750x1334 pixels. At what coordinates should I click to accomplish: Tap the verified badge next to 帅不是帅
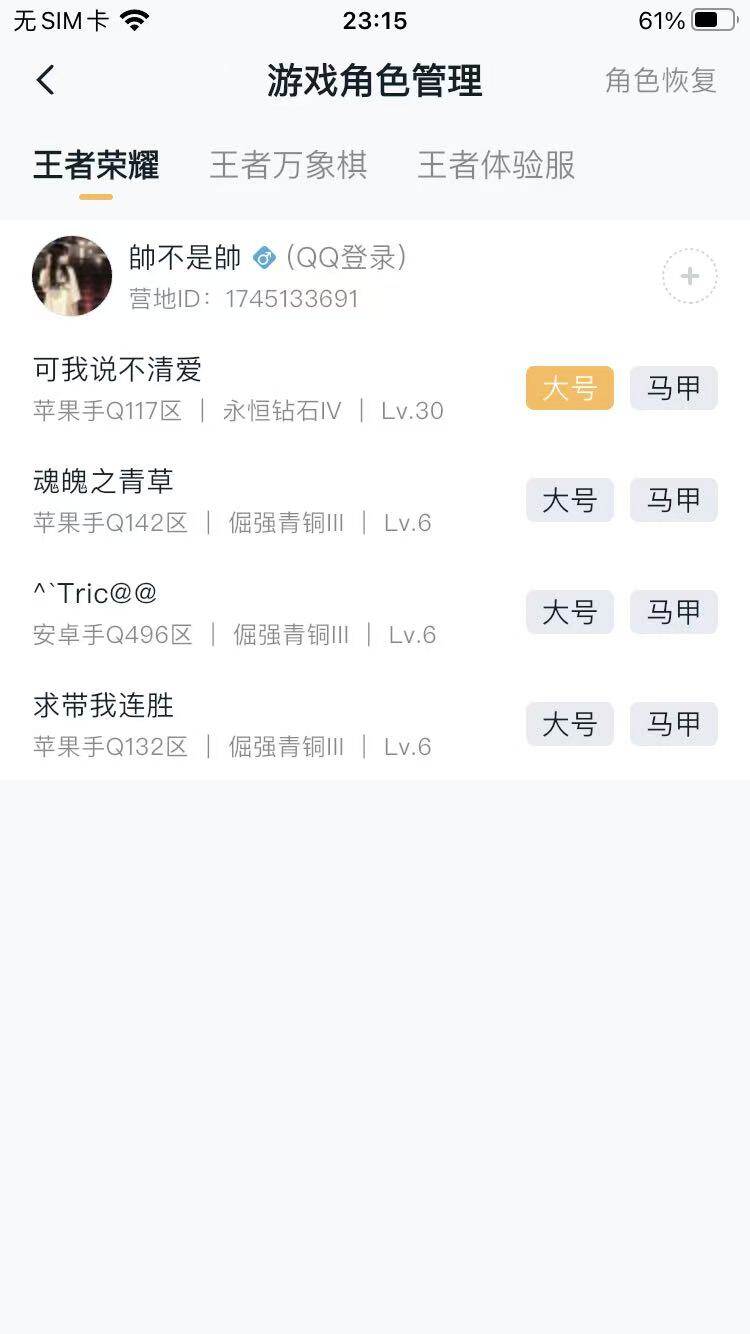(262, 257)
